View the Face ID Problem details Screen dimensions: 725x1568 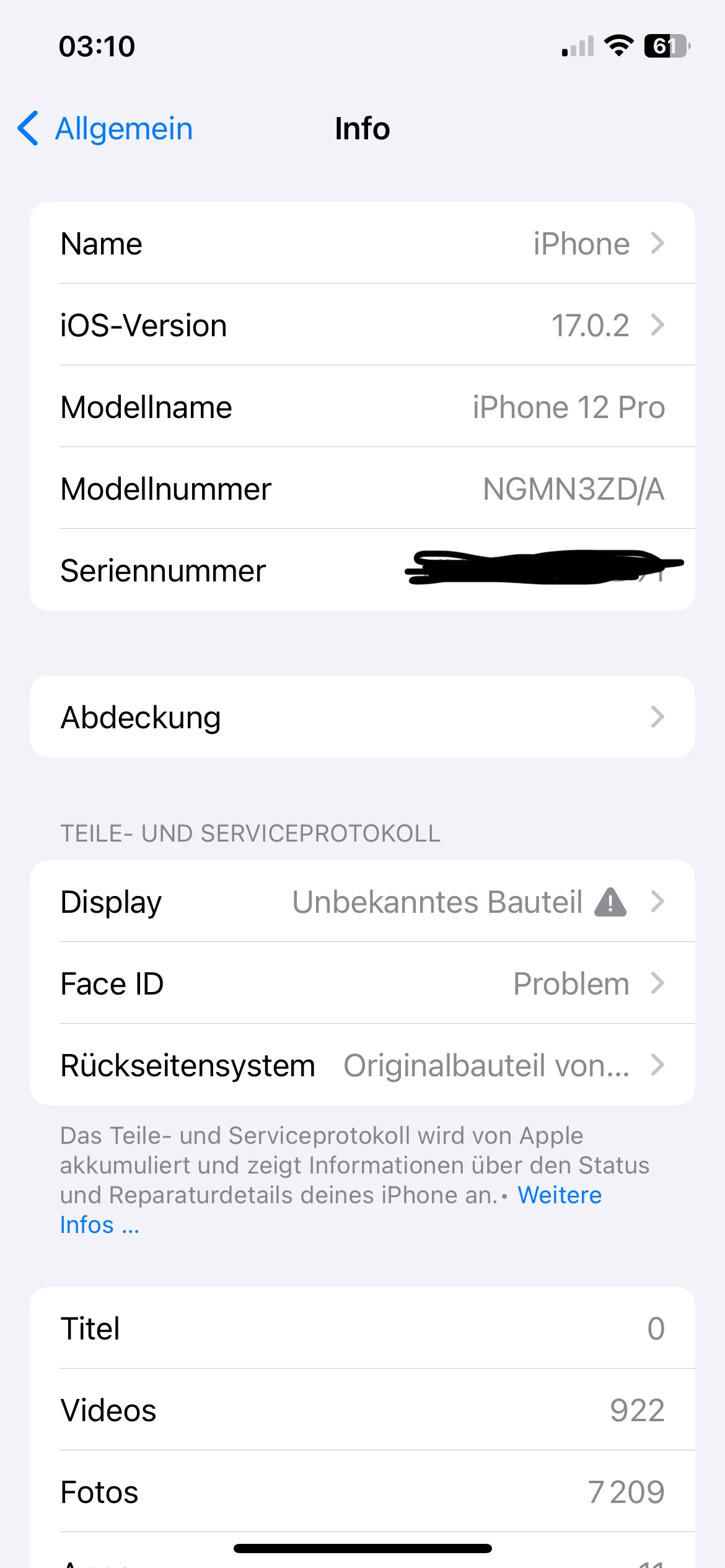[x=362, y=983]
